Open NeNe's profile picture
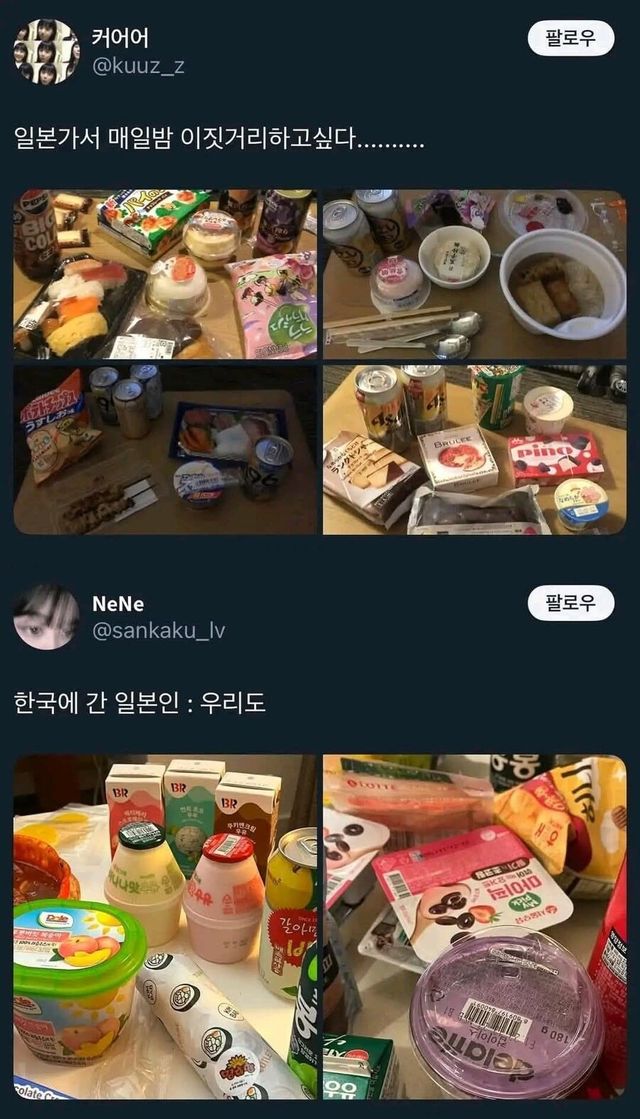This screenshot has height=1119, width=640. click(46, 617)
